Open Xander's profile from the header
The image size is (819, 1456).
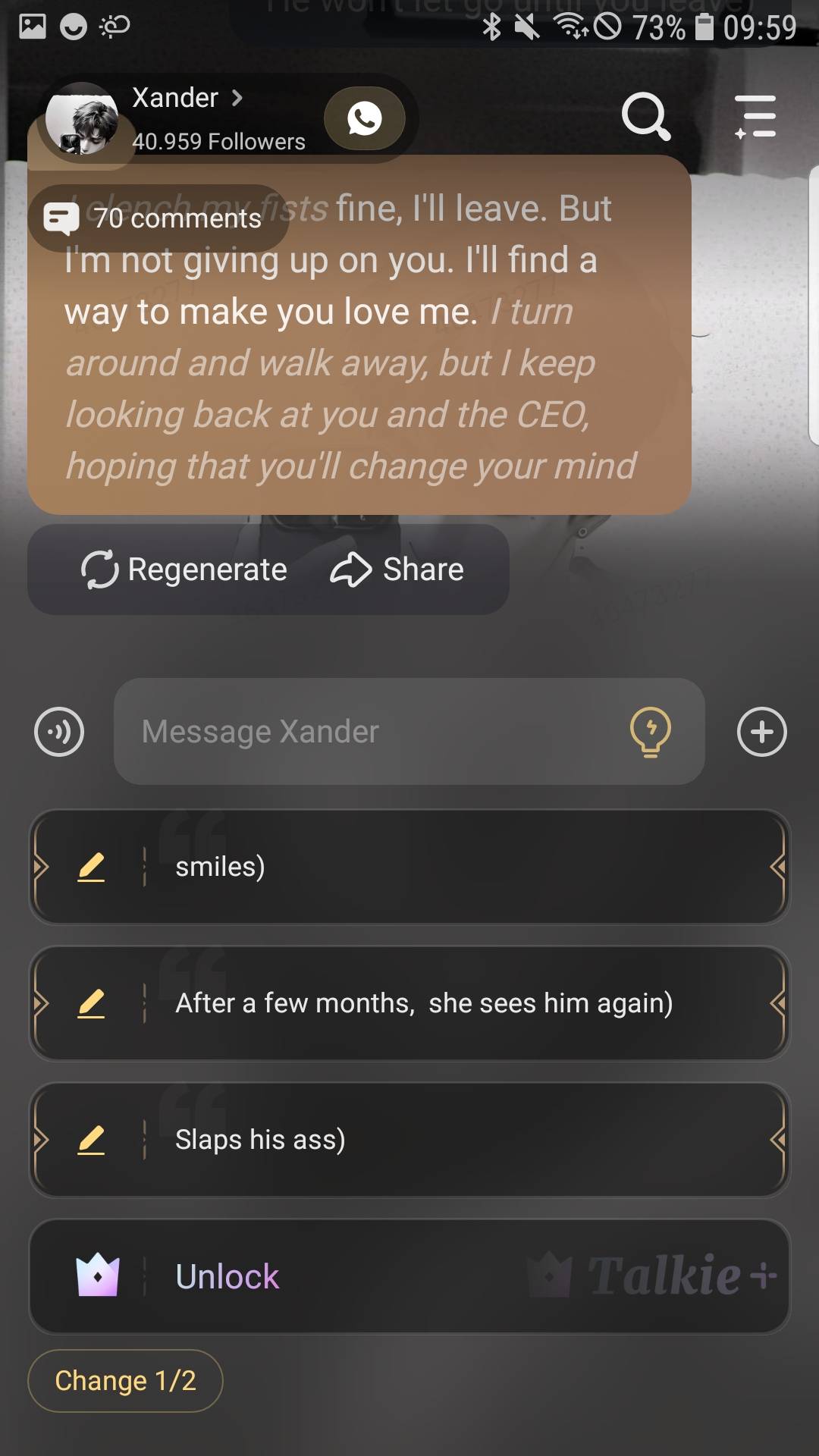click(x=186, y=99)
